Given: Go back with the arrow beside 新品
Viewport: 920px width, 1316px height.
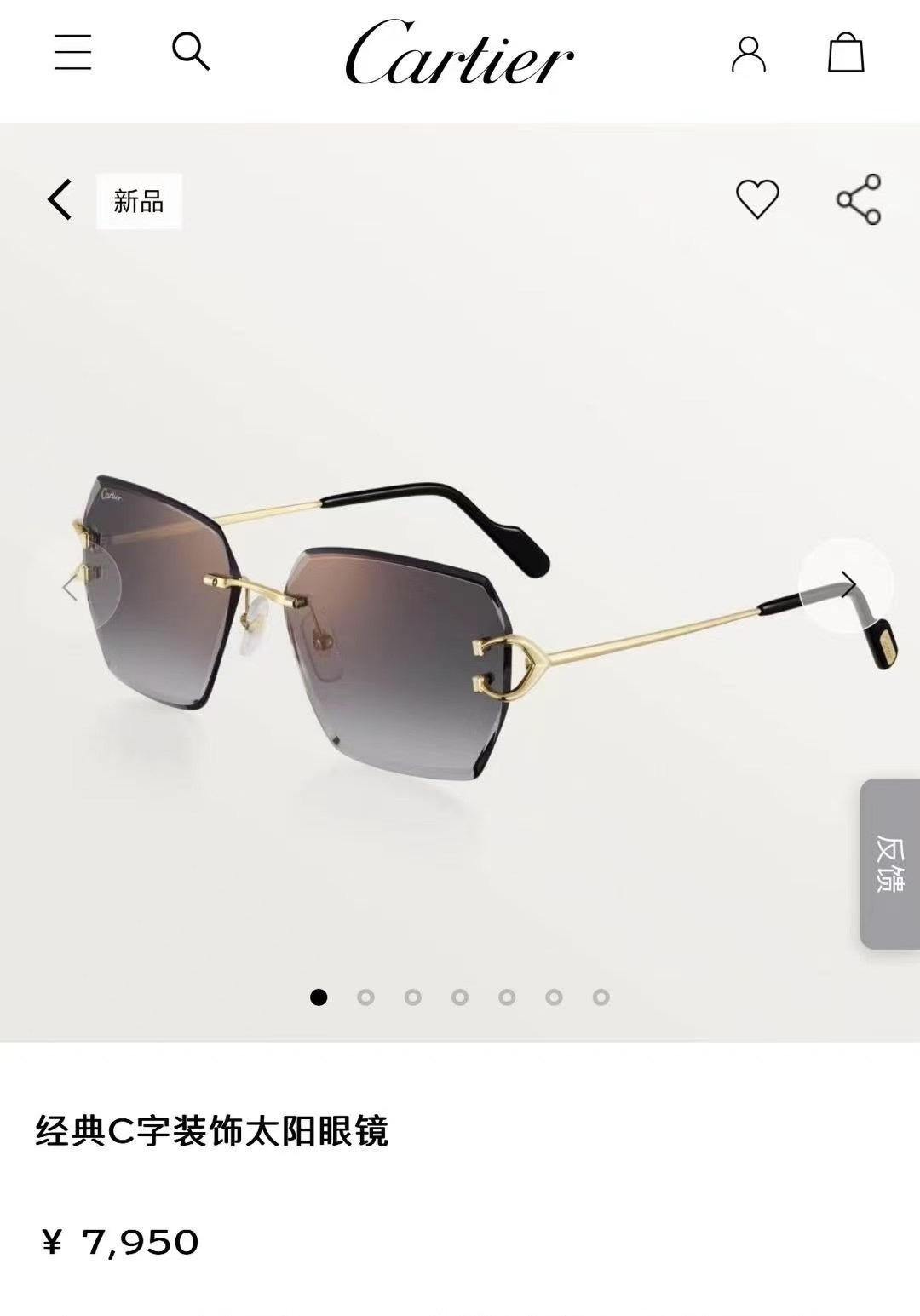Looking at the screenshot, I should (60, 200).
